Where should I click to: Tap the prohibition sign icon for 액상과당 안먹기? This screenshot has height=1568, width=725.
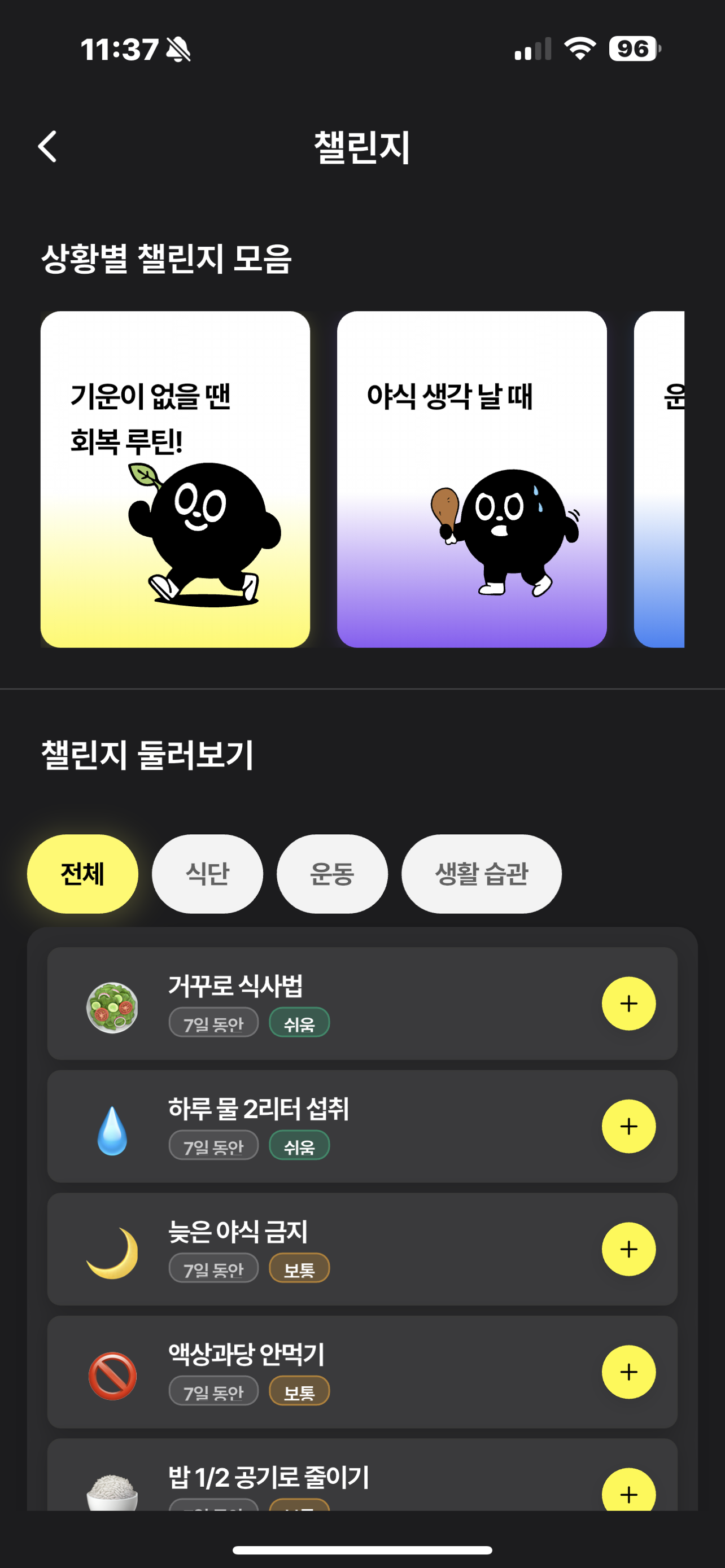pos(112,1373)
